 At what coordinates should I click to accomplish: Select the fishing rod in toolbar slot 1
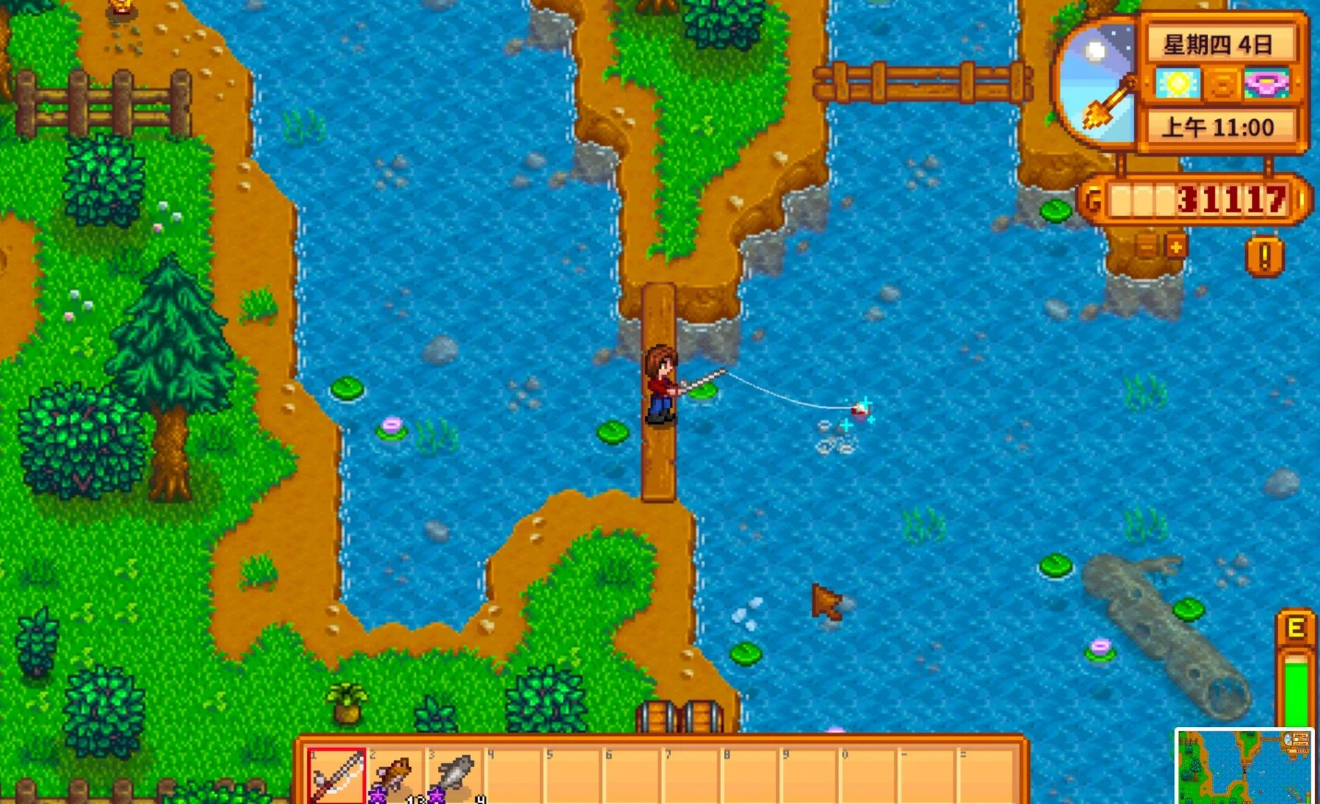pyautogui.click(x=336, y=777)
